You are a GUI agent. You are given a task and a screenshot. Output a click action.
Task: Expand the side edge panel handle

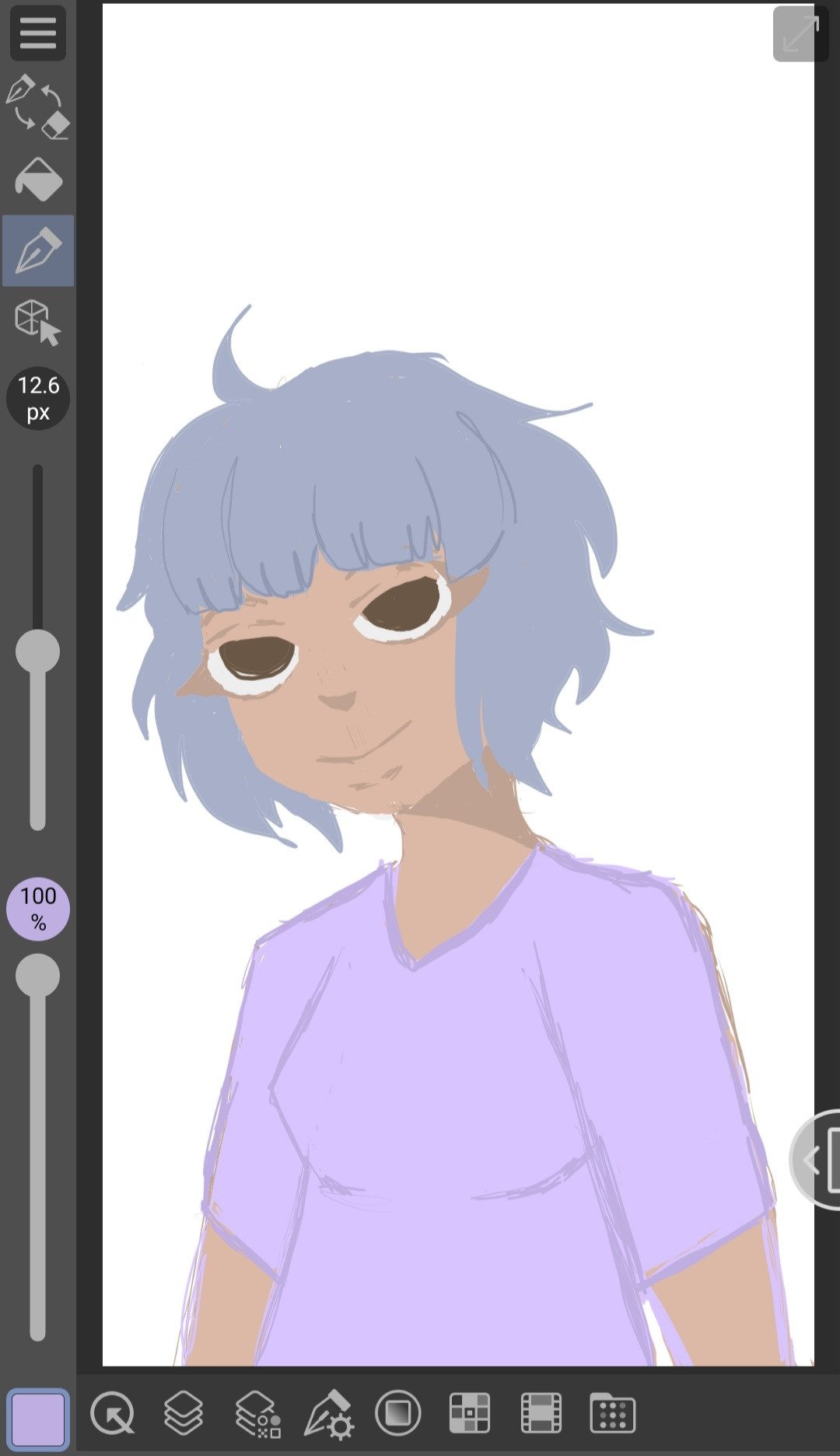point(818,1160)
